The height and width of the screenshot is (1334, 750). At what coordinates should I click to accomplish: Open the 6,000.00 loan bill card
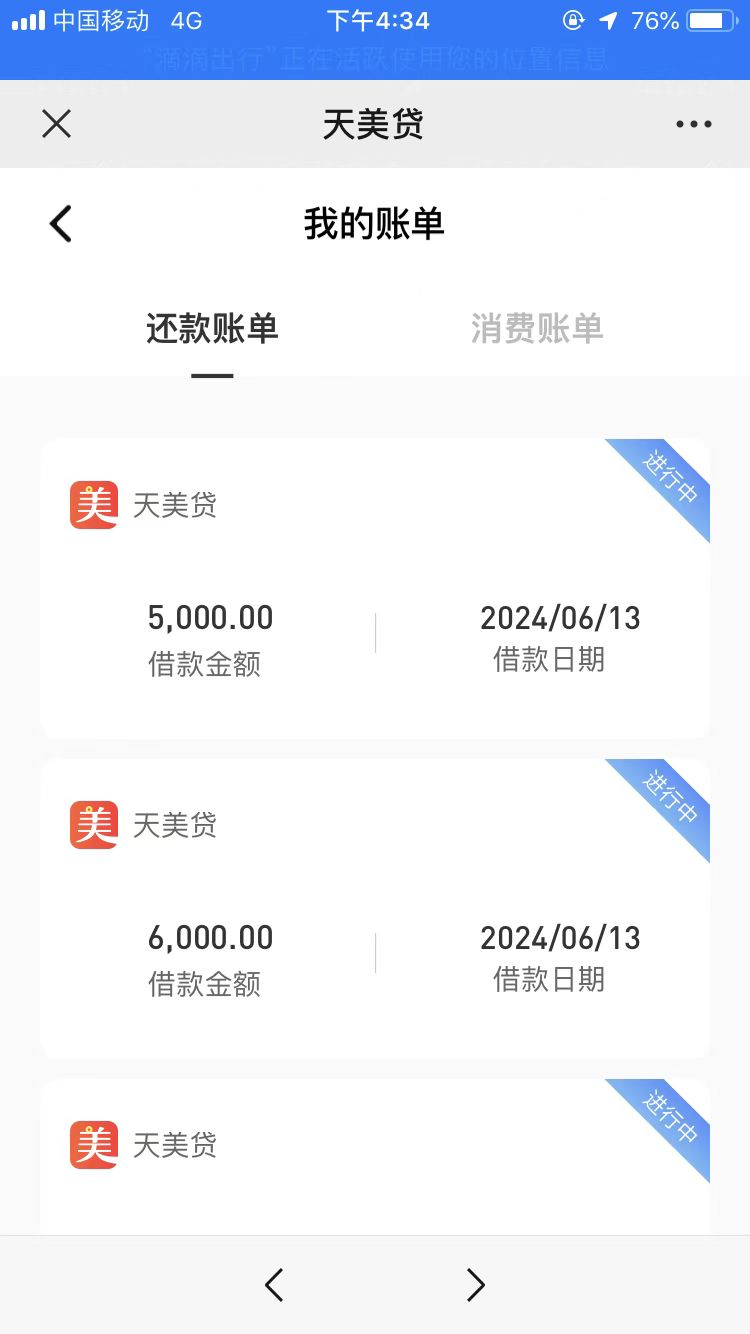point(375,909)
